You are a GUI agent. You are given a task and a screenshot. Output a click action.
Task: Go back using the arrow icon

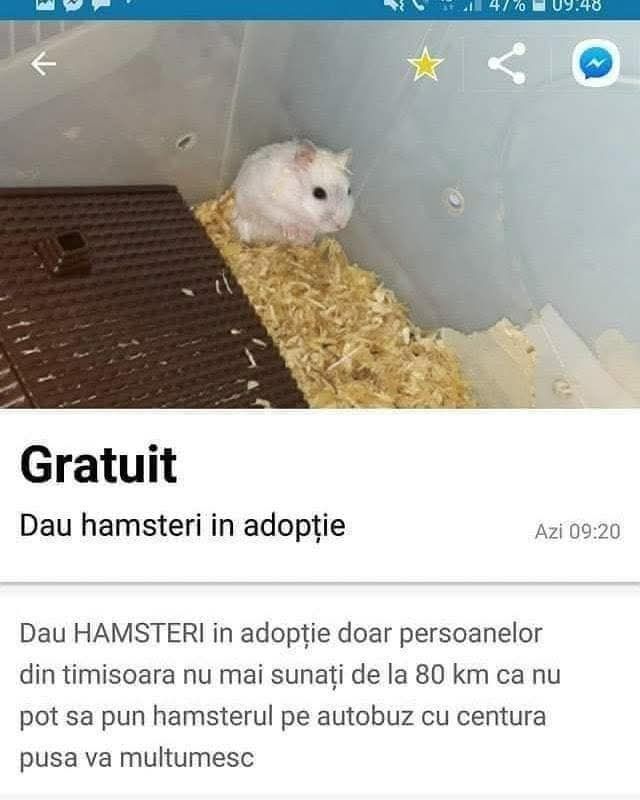[x=43, y=64]
